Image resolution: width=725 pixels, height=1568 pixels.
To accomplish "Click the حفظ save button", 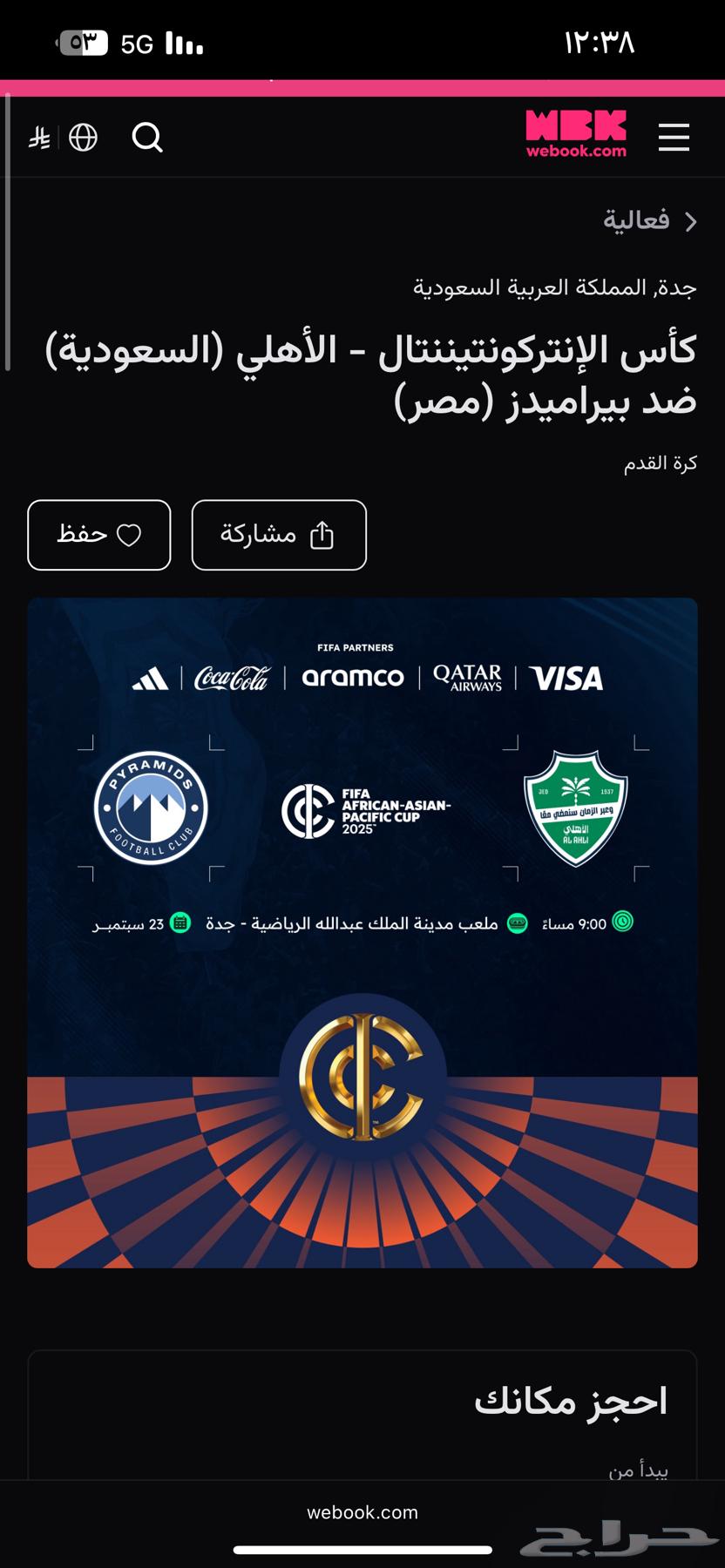I will coord(98,536).
